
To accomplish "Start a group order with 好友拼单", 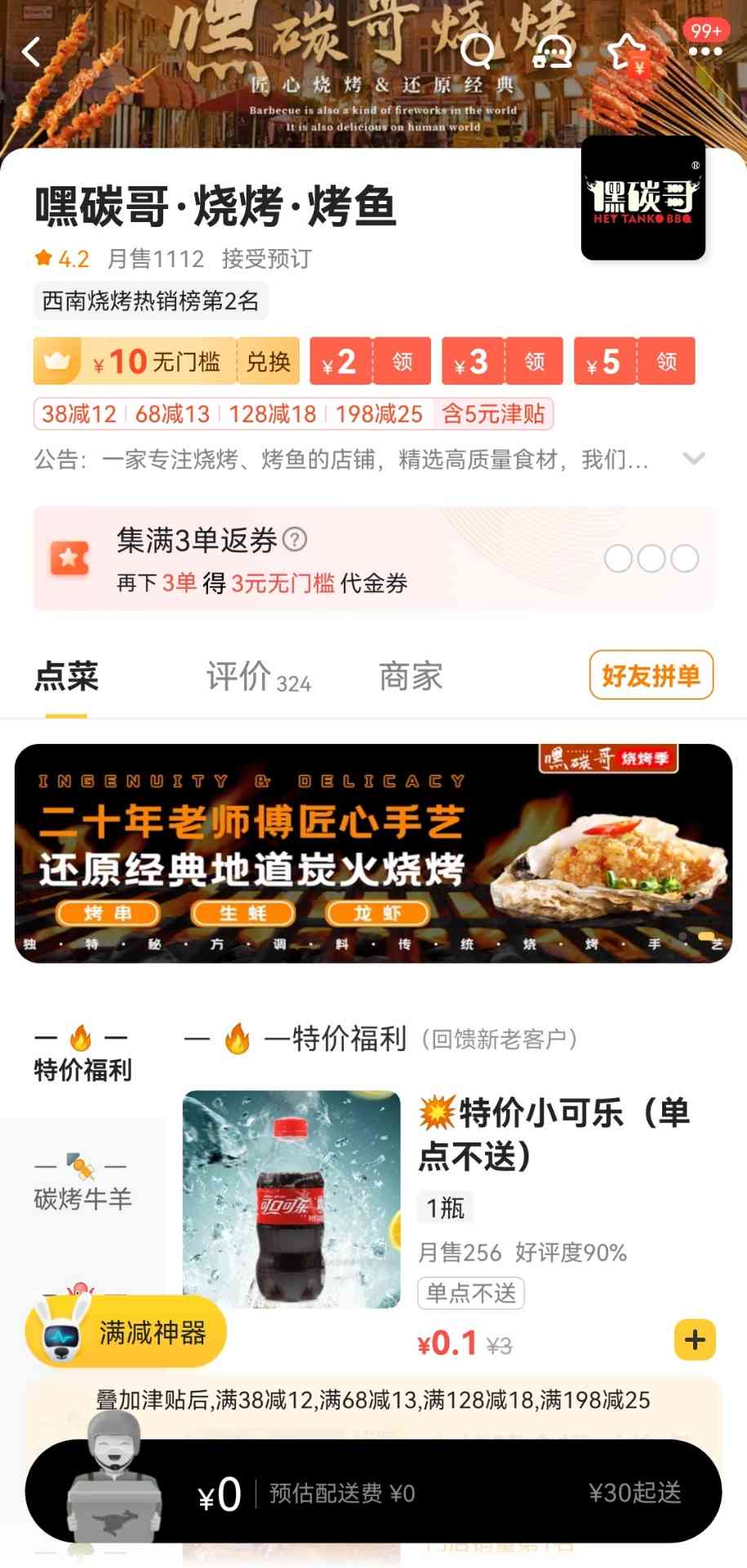I will [x=651, y=675].
